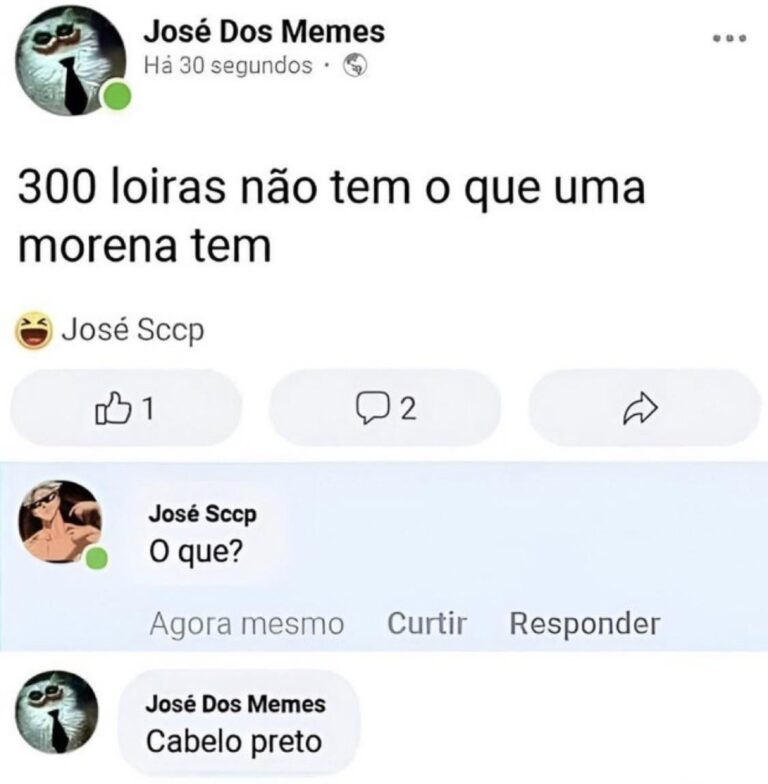Open the author name José Dos Memes at the top of the post
Image resolution: width=768 pixels, height=784 pixels.
pyautogui.click(x=263, y=31)
